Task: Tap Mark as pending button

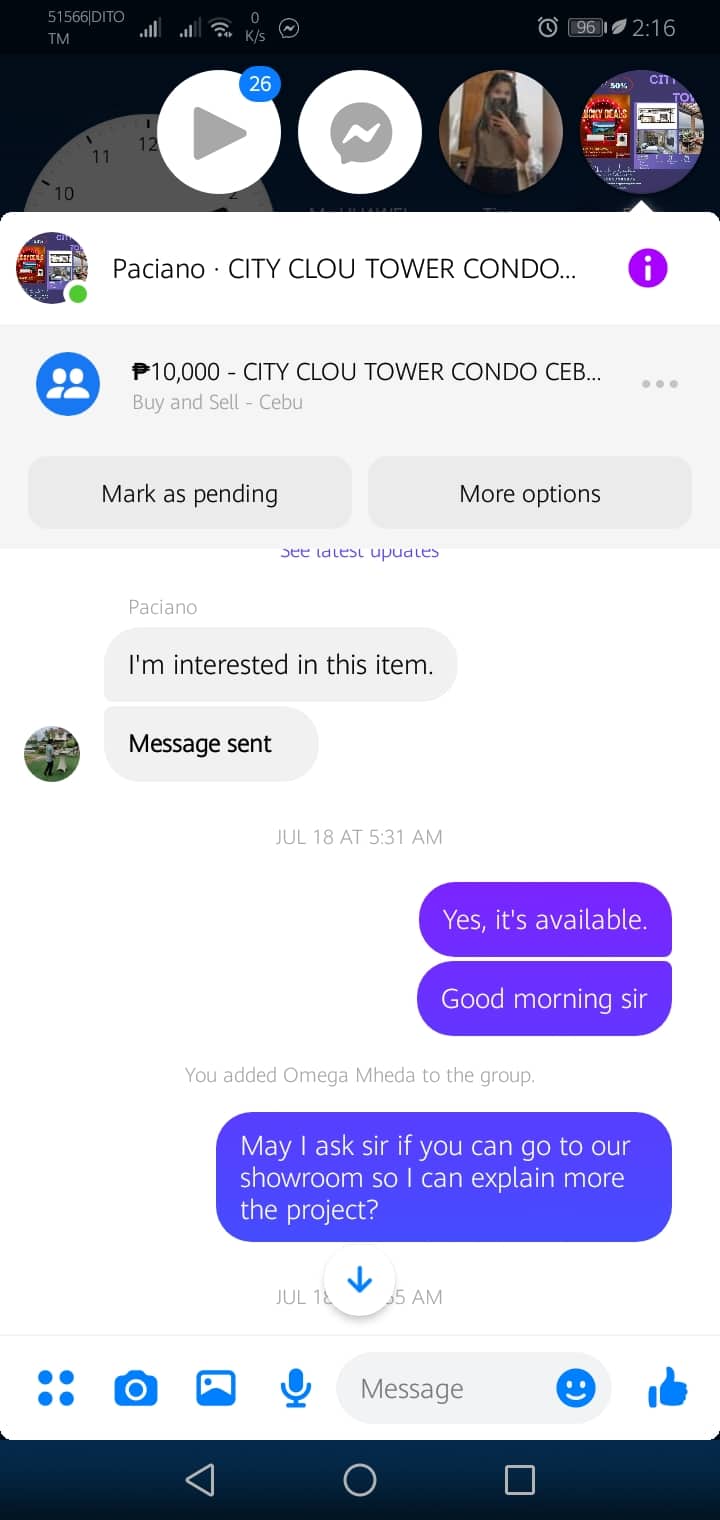Action: (190, 493)
